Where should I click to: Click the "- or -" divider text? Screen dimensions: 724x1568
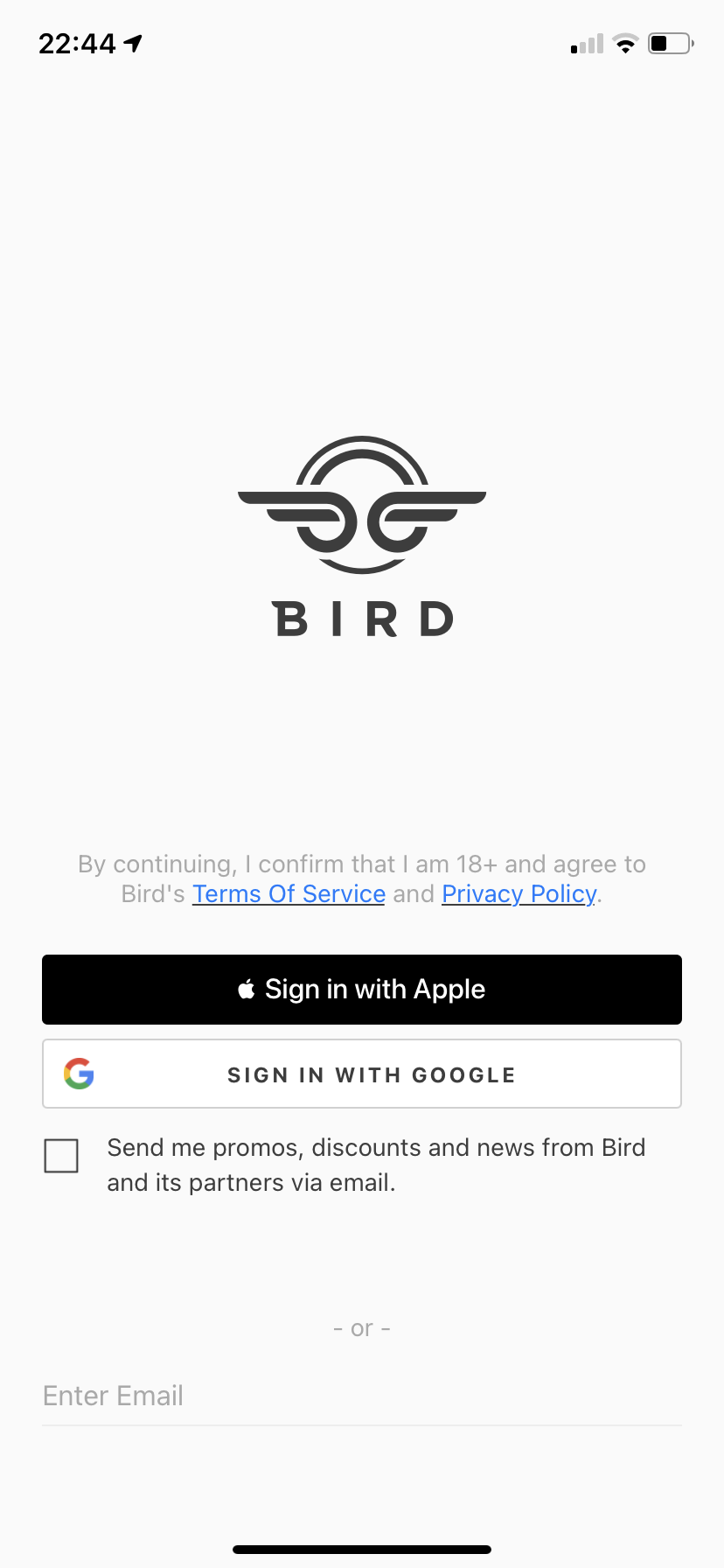(360, 1327)
